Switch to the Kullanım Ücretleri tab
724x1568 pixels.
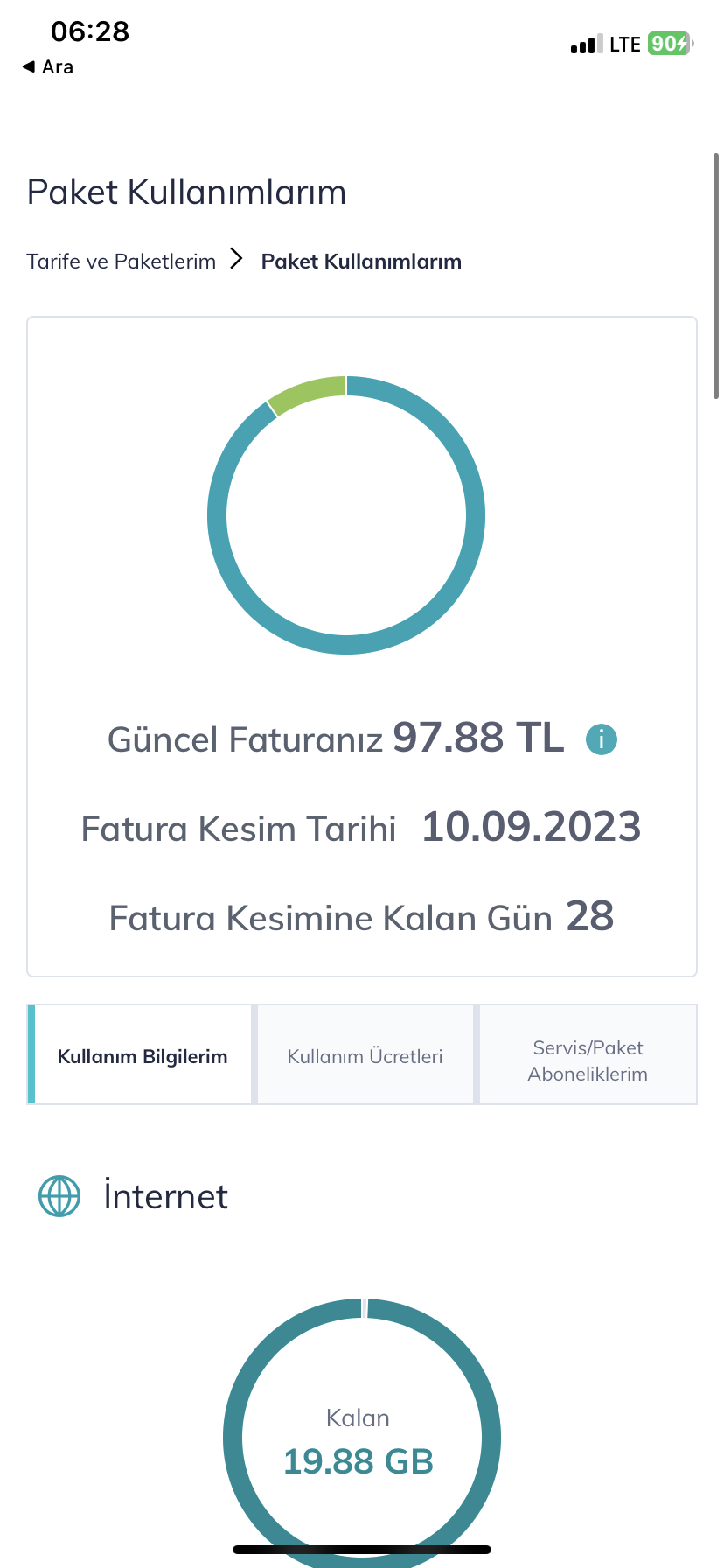pyautogui.click(x=365, y=1055)
